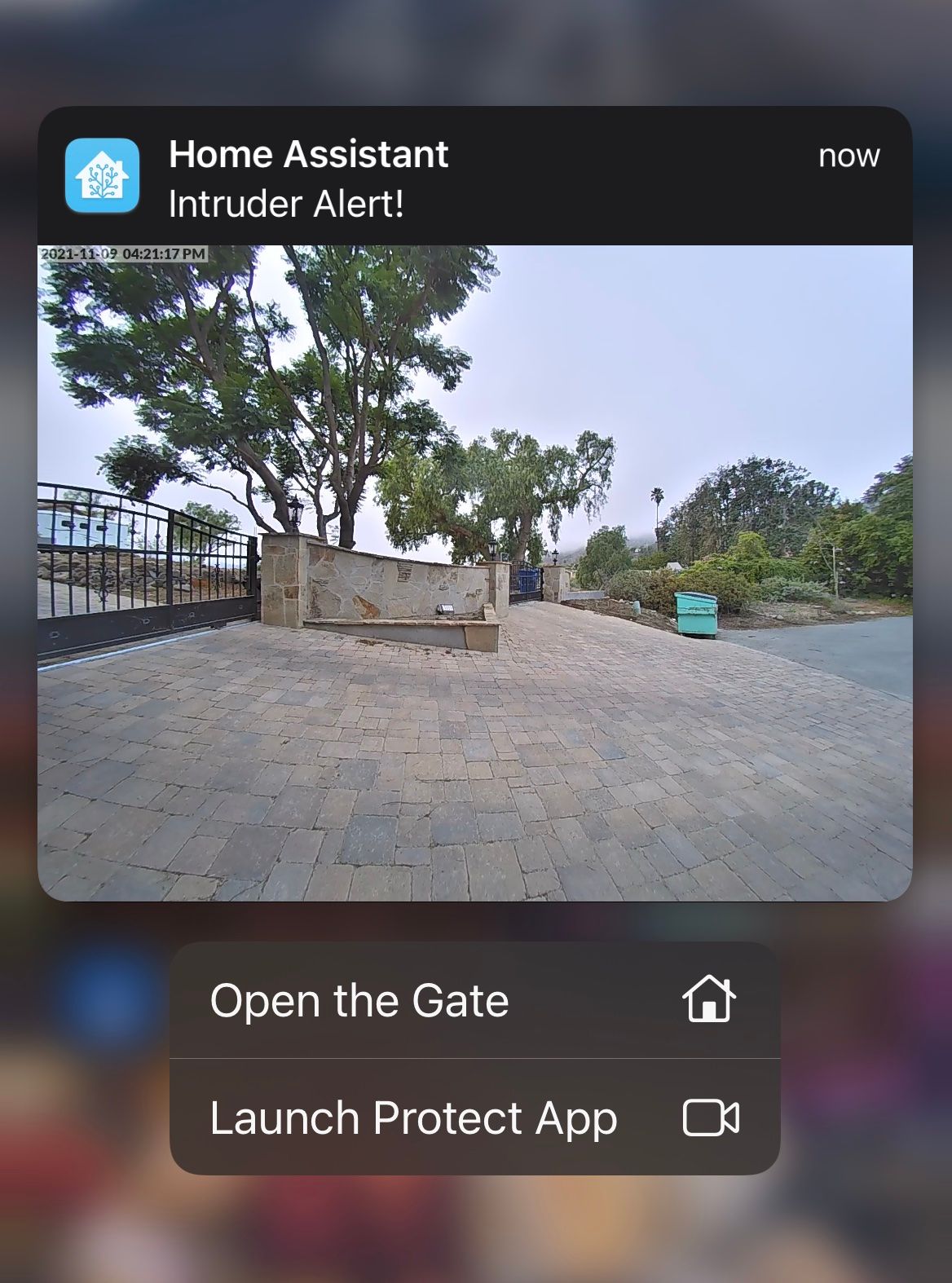Select the Open the Gate action

click(474, 1000)
